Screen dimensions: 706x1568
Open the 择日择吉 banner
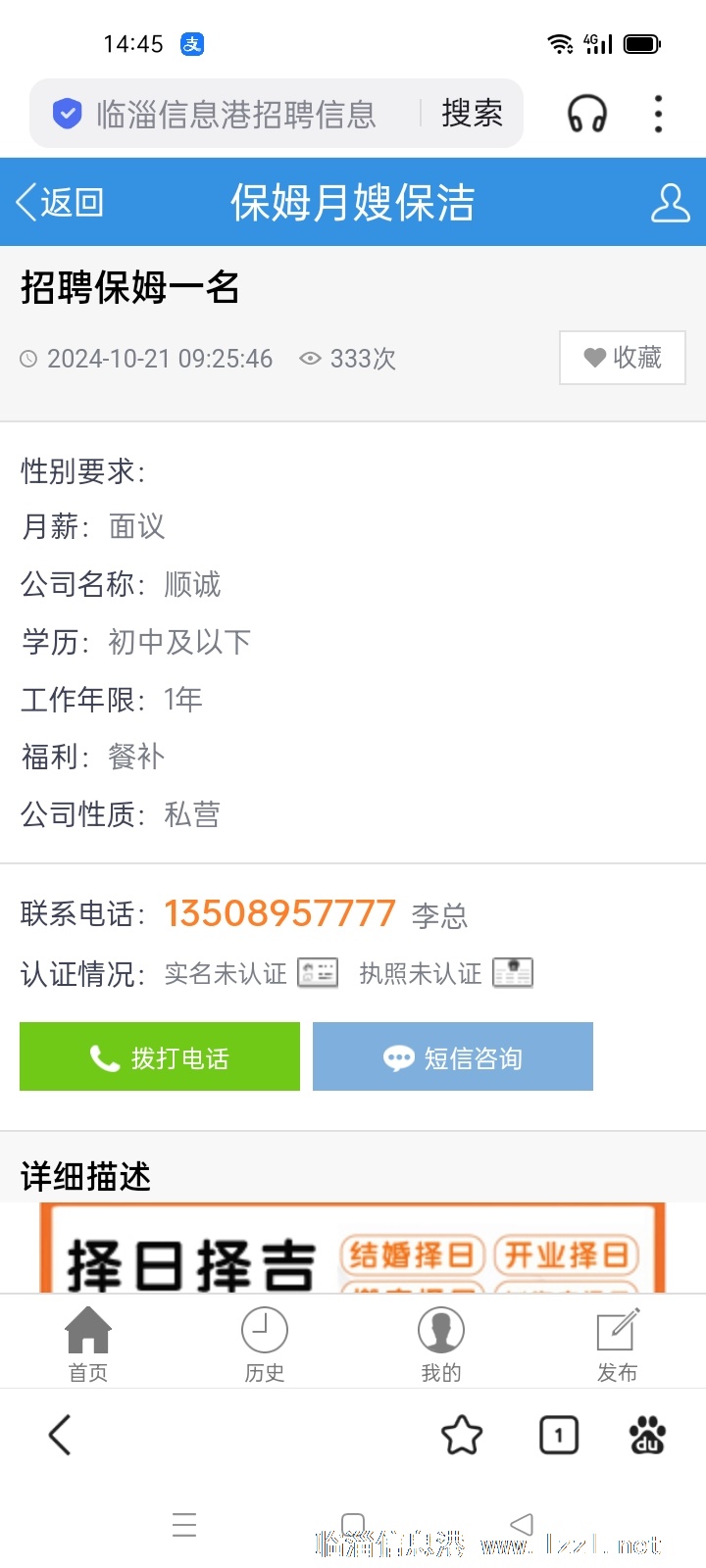pos(353,1248)
